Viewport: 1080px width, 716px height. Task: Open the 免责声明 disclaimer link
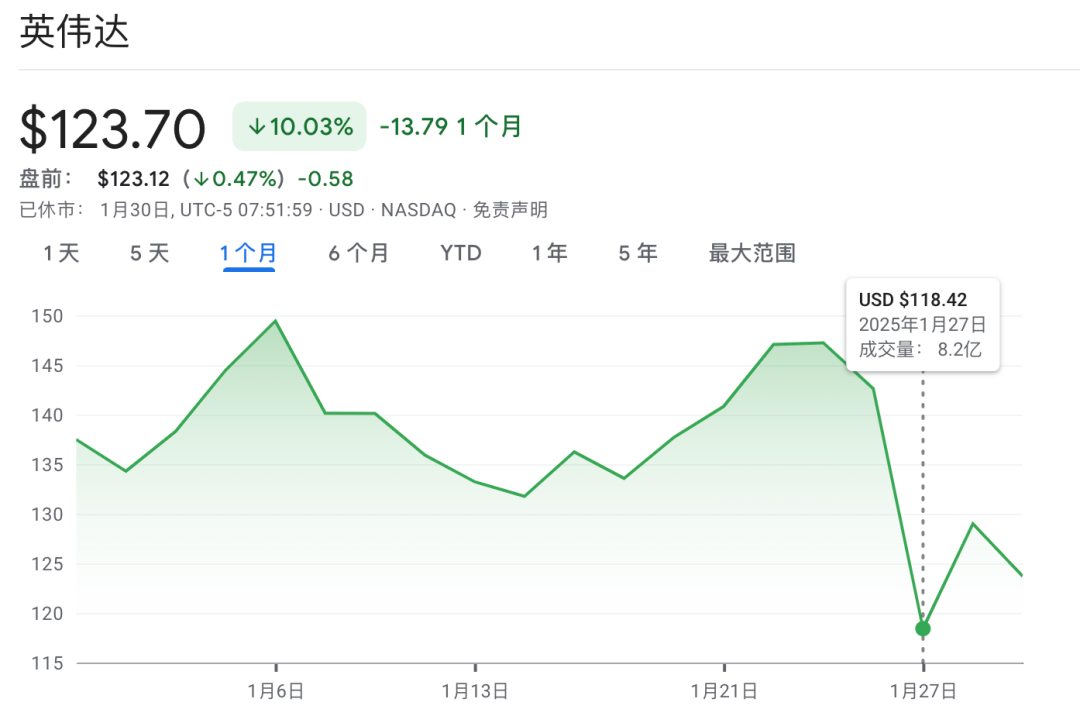510,210
